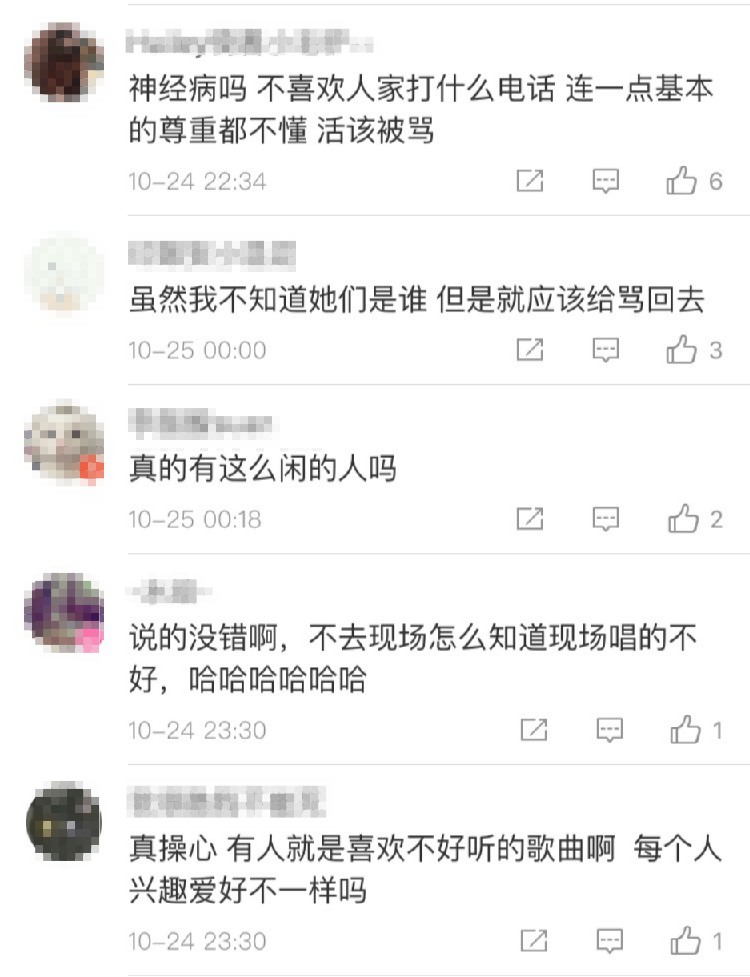Open avatar of the 真的有这么闲的人吗 commenter

(64, 442)
